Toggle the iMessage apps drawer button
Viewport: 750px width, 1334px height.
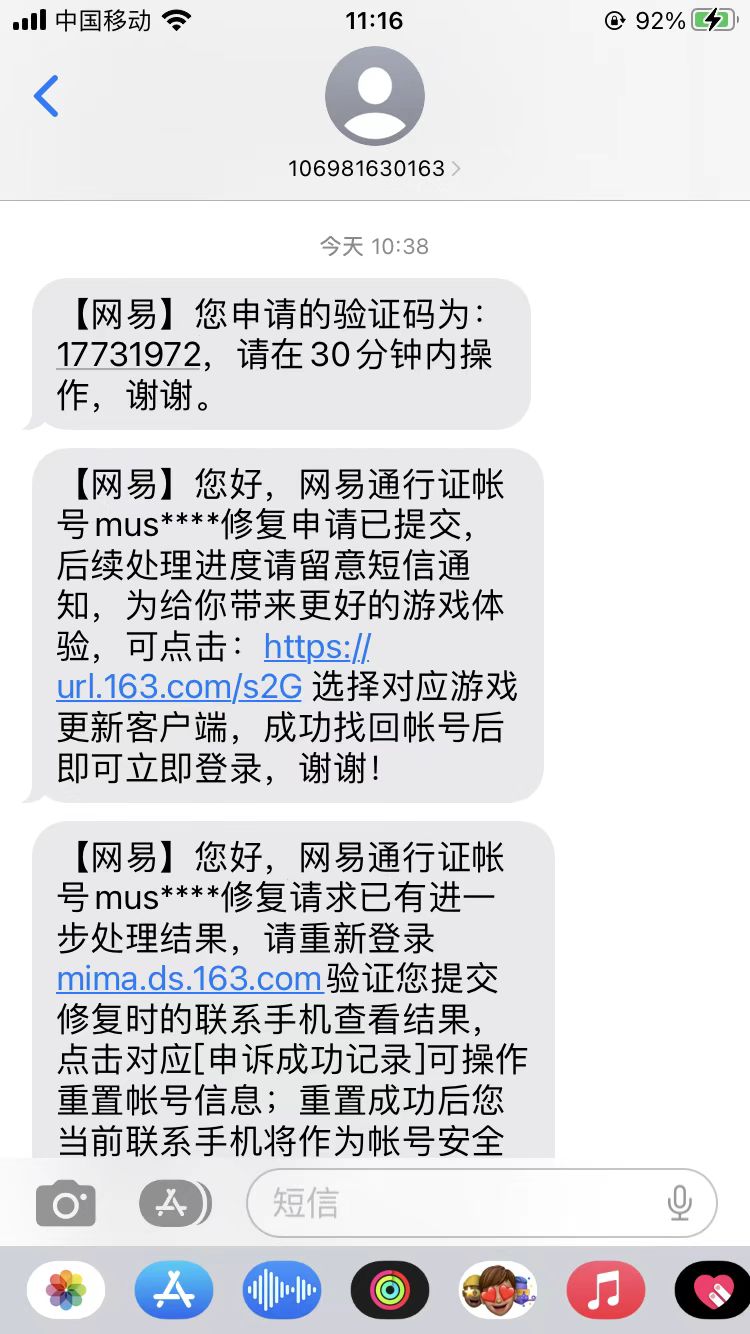[x=175, y=1203]
